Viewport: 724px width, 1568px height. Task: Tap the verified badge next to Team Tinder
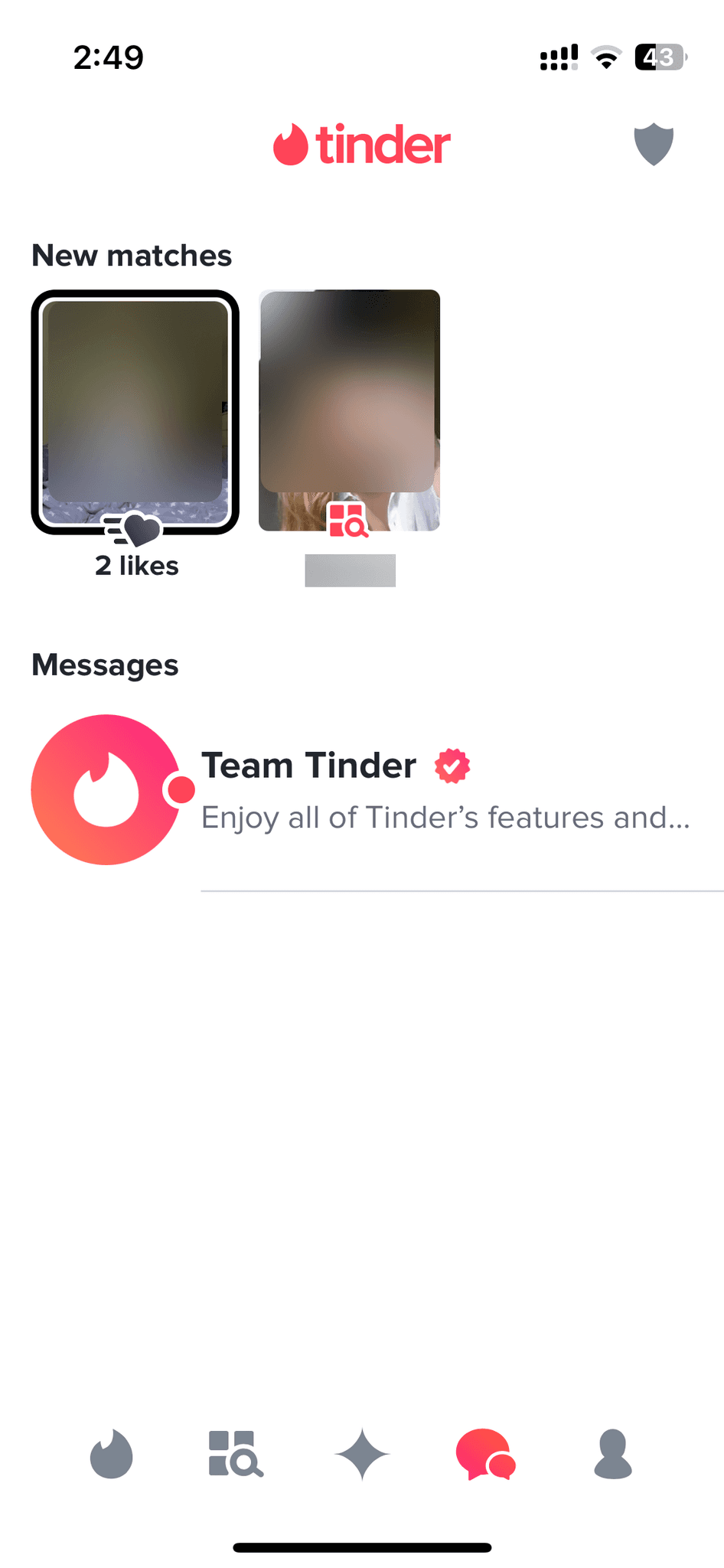tap(452, 764)
